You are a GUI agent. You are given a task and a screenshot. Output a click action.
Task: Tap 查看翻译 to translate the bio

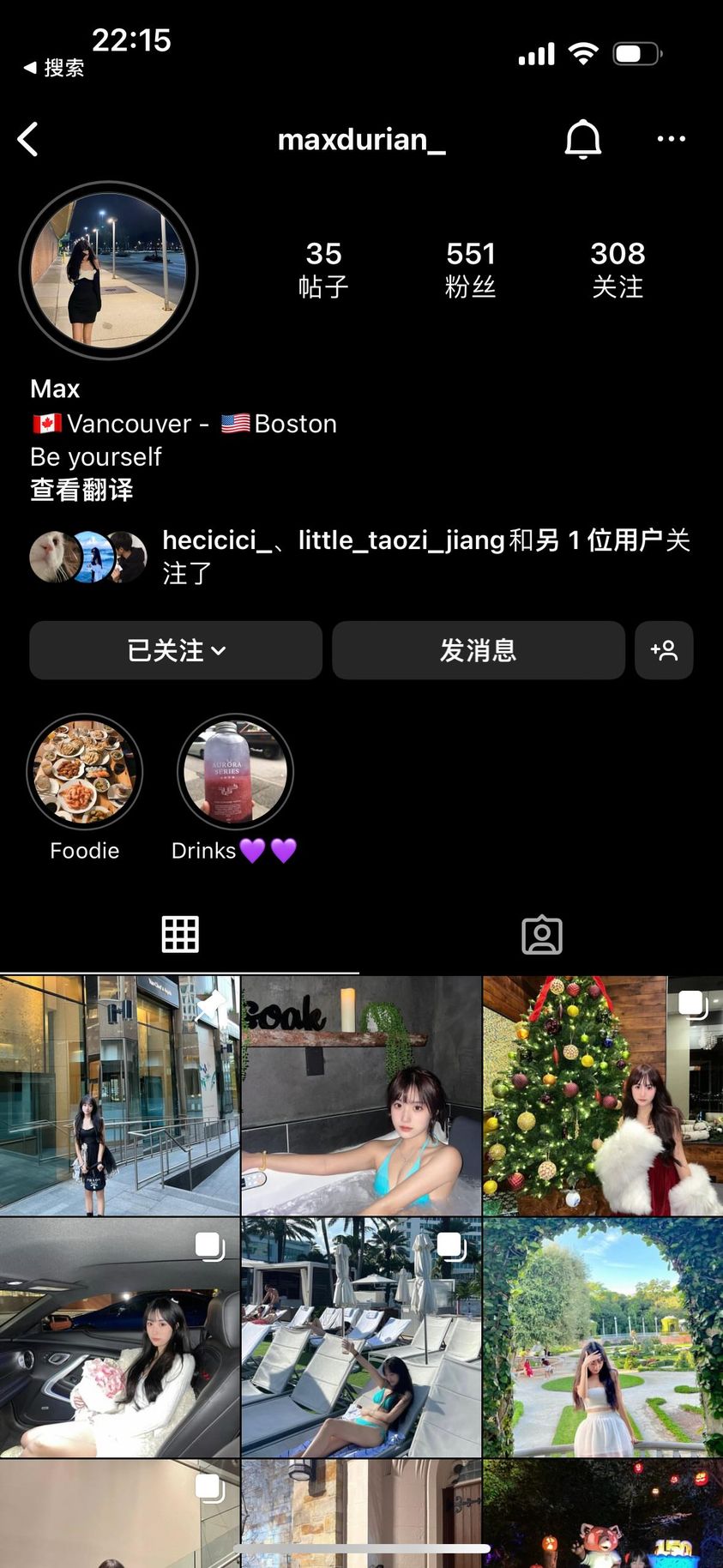pos(81,490)
